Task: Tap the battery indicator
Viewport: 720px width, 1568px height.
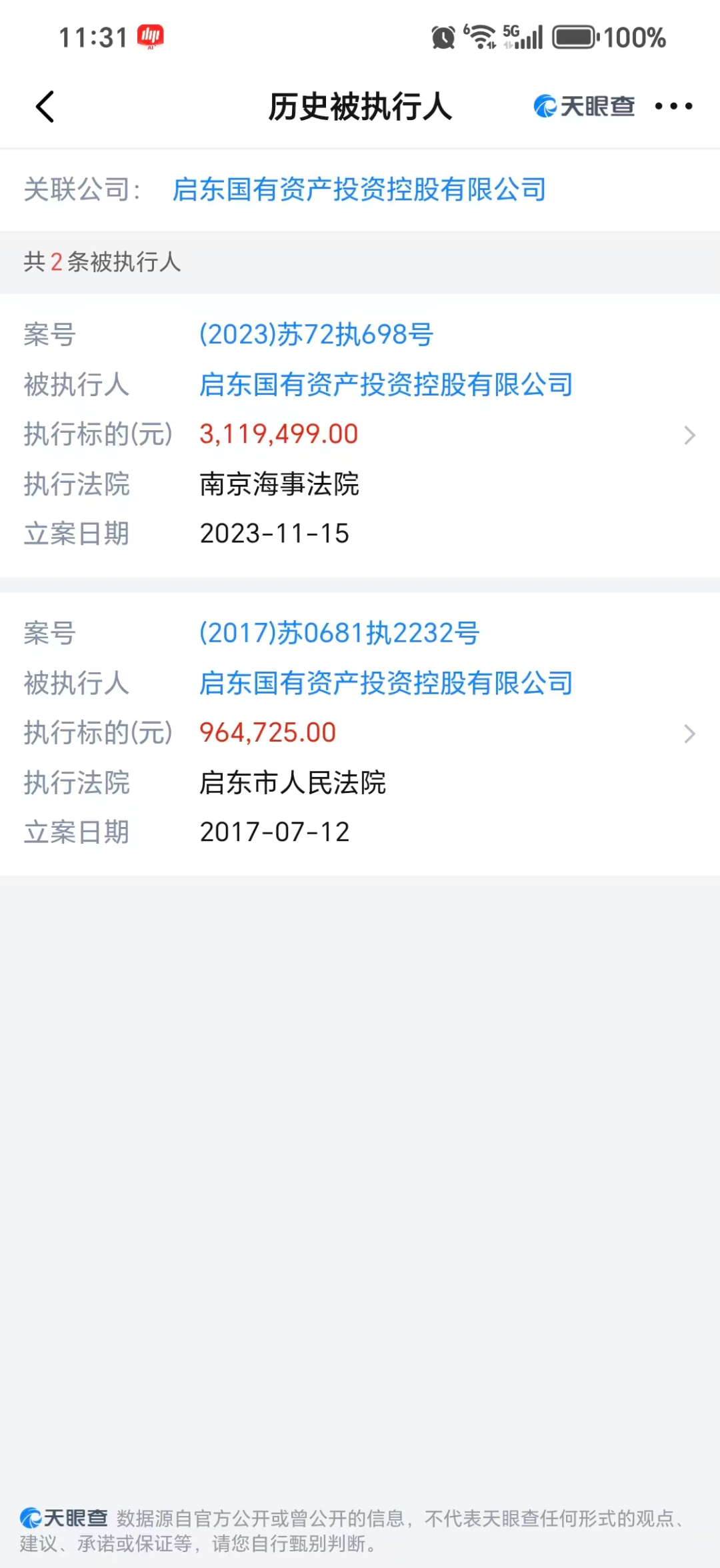Action: 575,38
